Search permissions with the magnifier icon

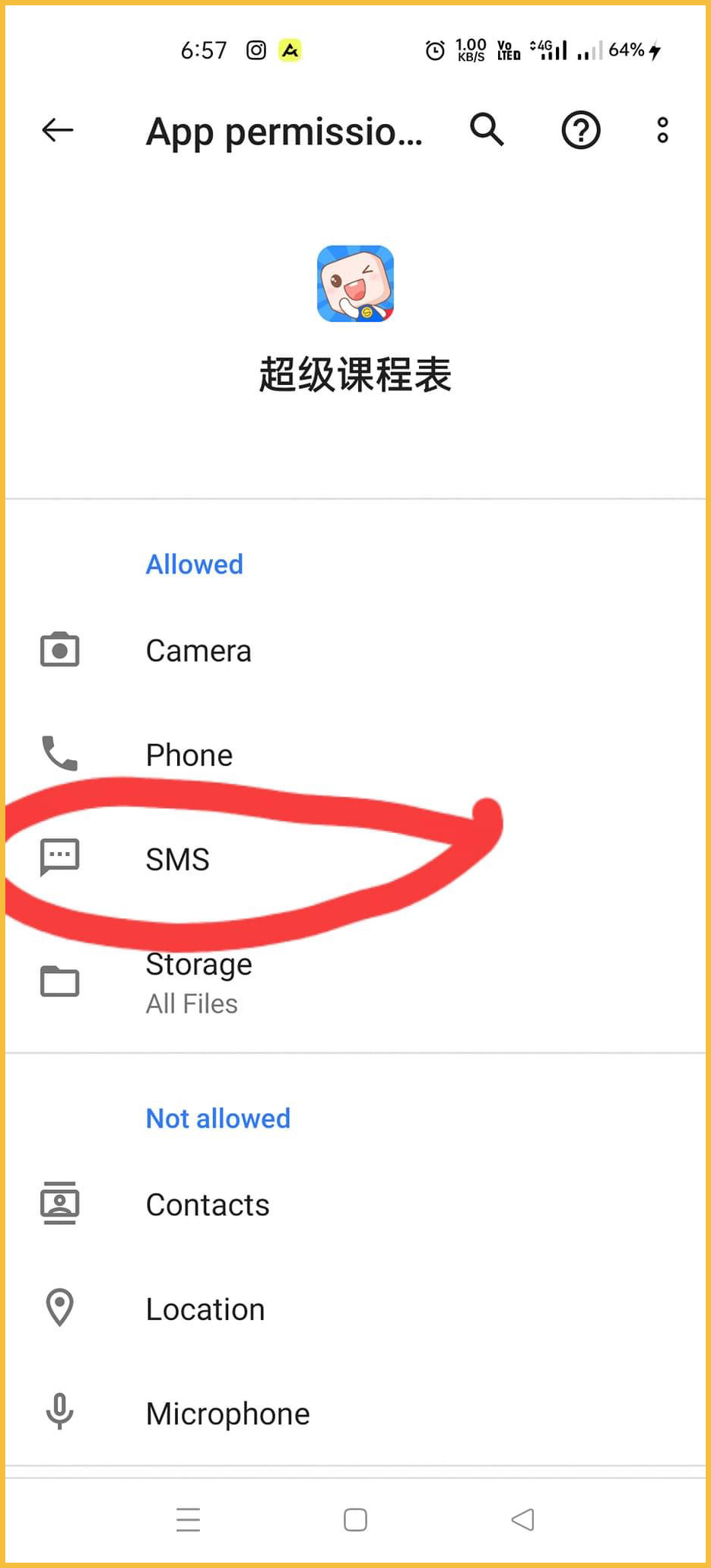(x=487, y=130)
